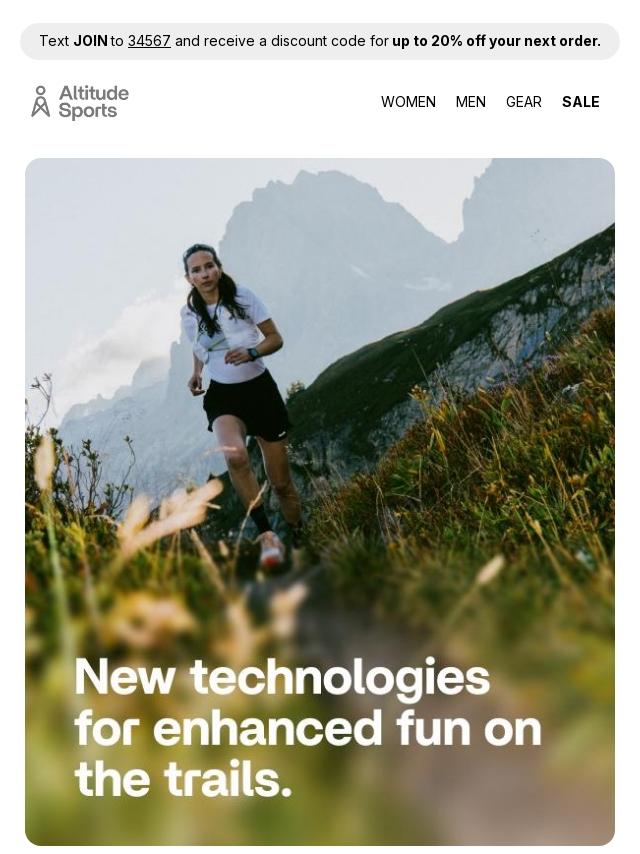
Task: View the SALE section
Action: coord(581,102)
